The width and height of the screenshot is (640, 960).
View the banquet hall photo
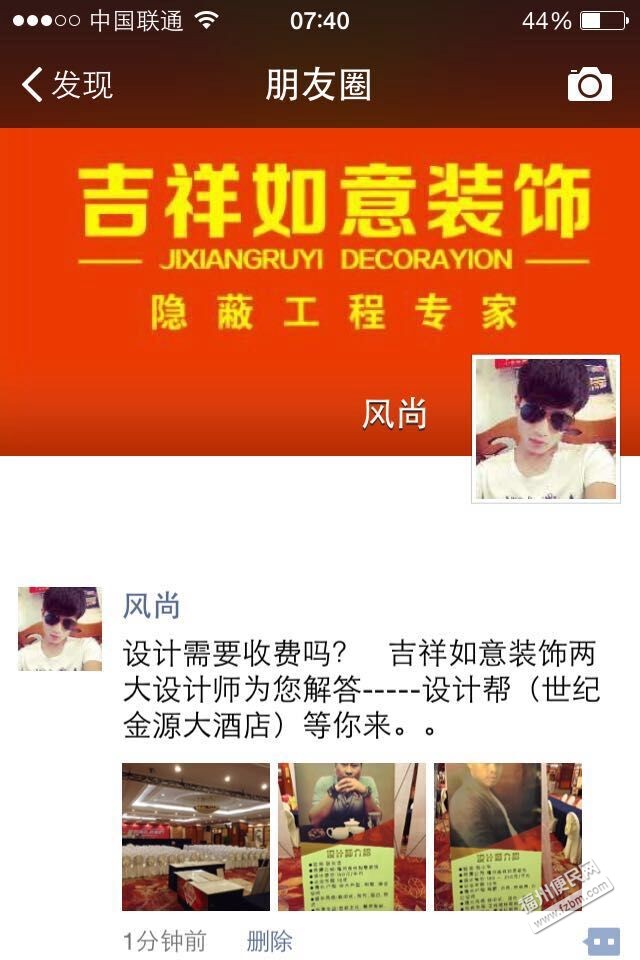196,837
